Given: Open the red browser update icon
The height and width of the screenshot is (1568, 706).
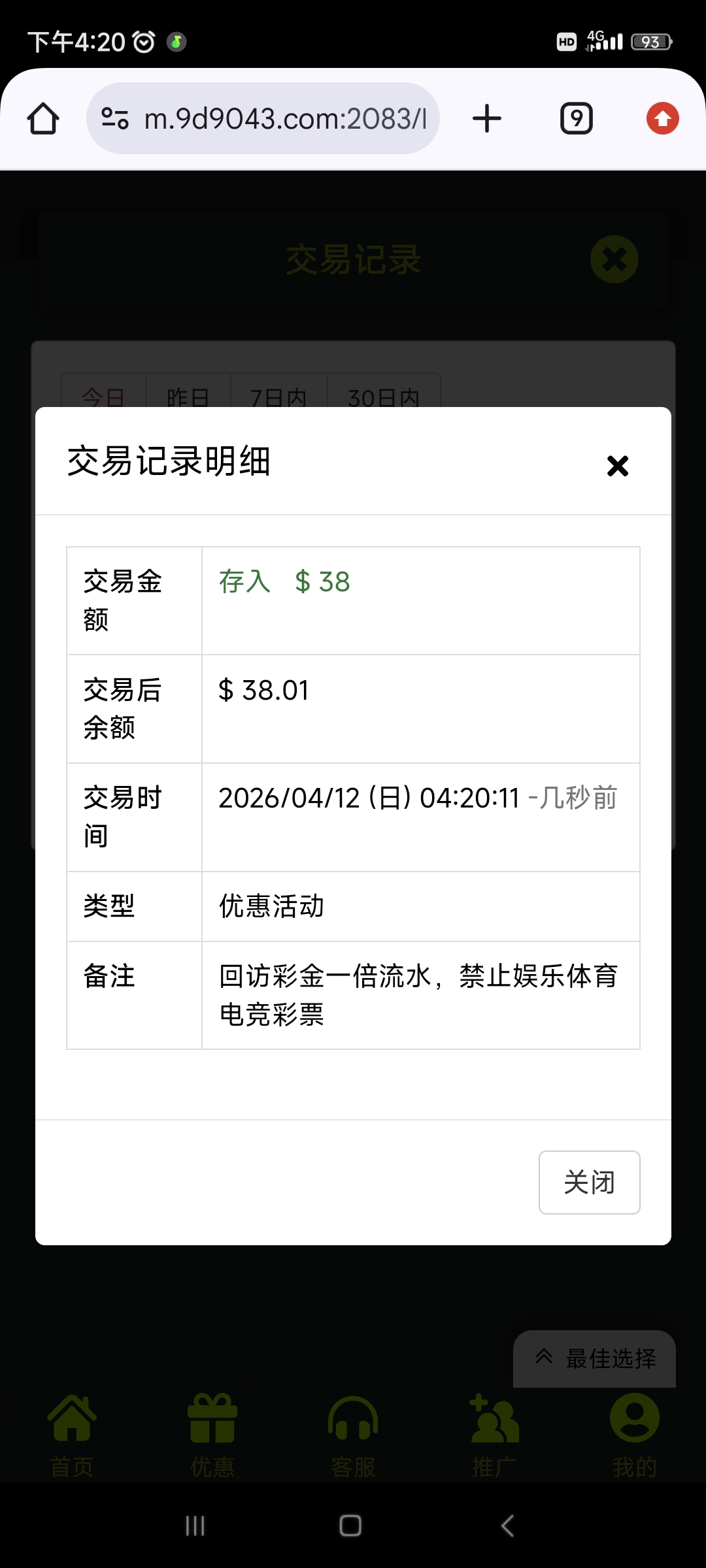Looking at the screenshot, I should click(x=662, y=119).
